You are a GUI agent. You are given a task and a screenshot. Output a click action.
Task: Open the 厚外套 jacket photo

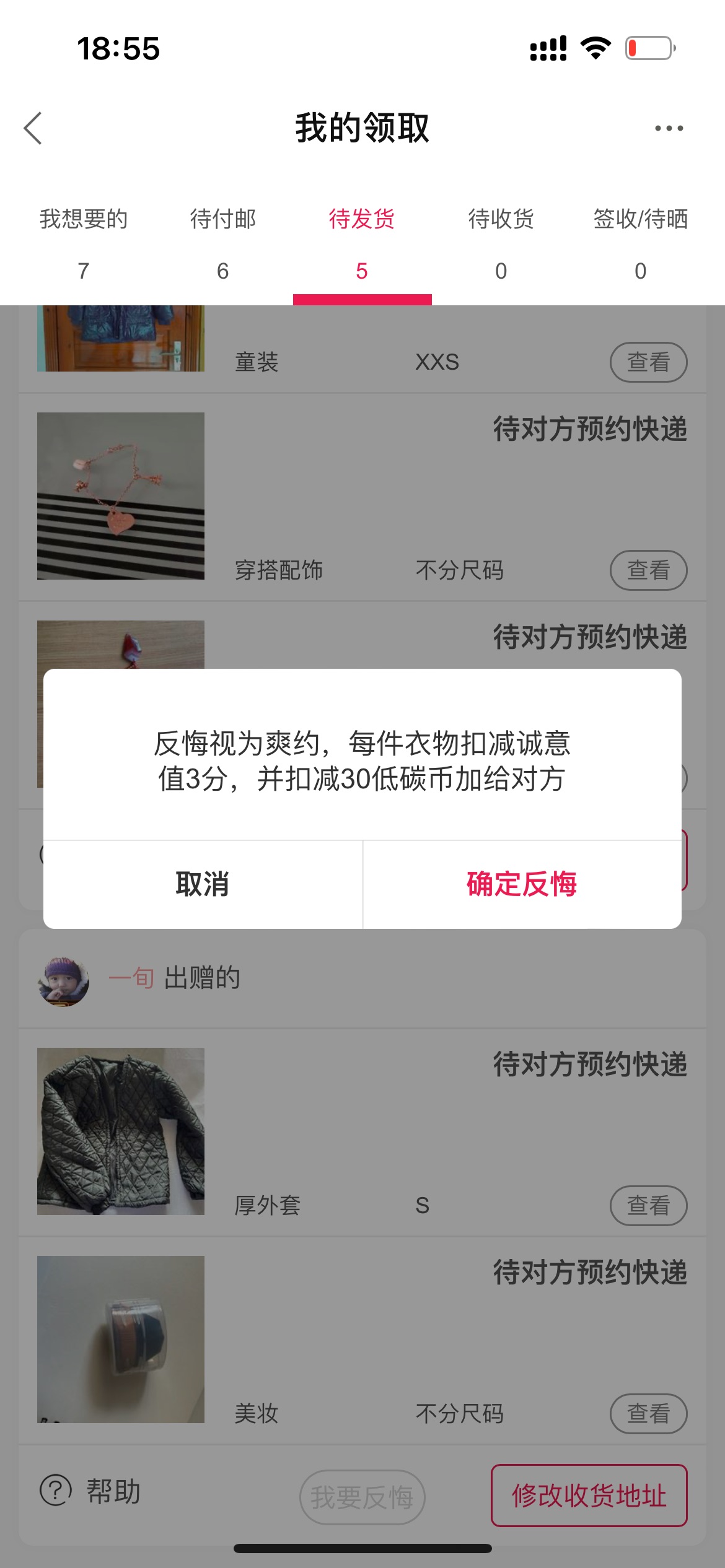click(121, 1131)
